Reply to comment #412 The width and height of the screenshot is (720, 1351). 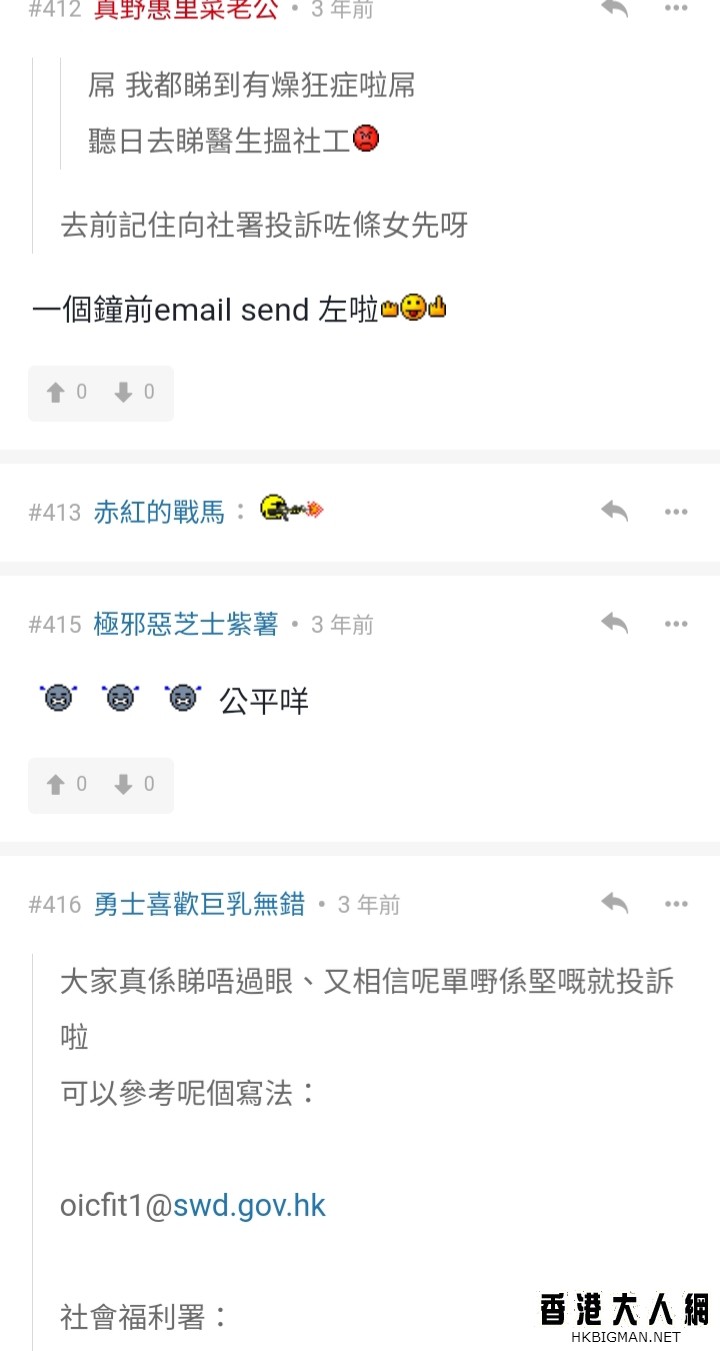(614, 8)
